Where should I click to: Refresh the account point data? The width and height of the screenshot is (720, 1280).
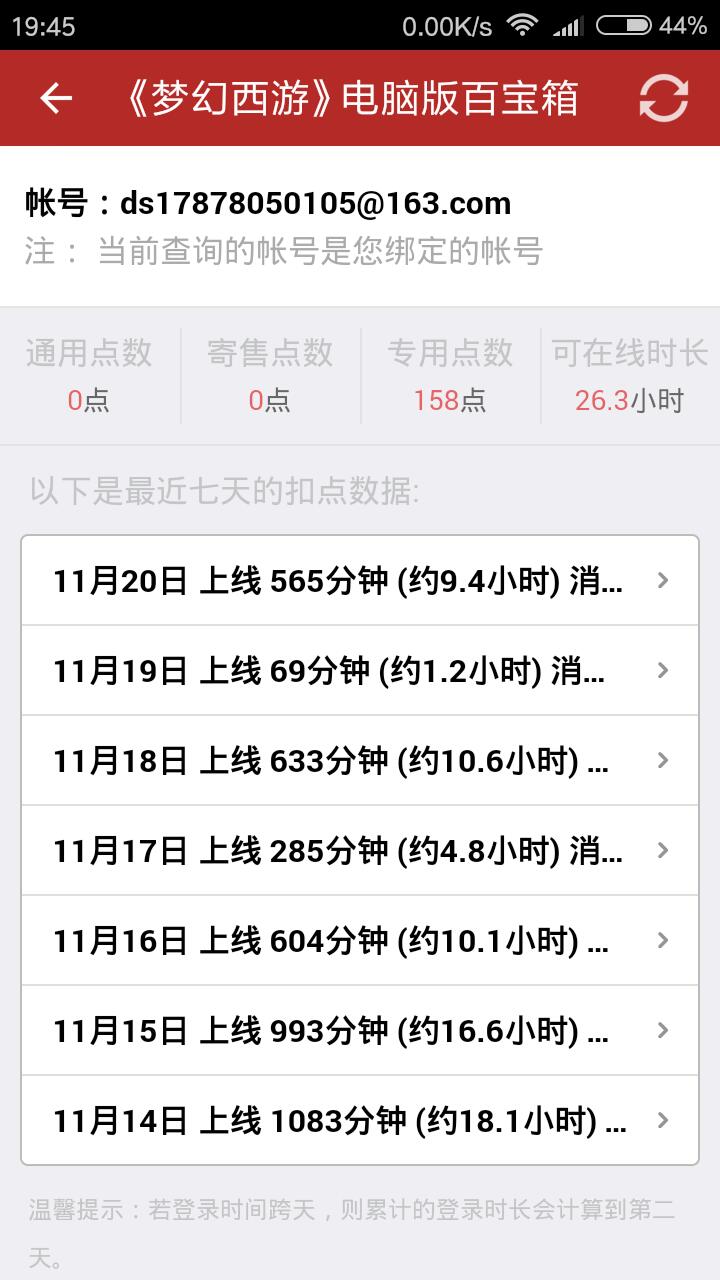[x=664, y=98]
